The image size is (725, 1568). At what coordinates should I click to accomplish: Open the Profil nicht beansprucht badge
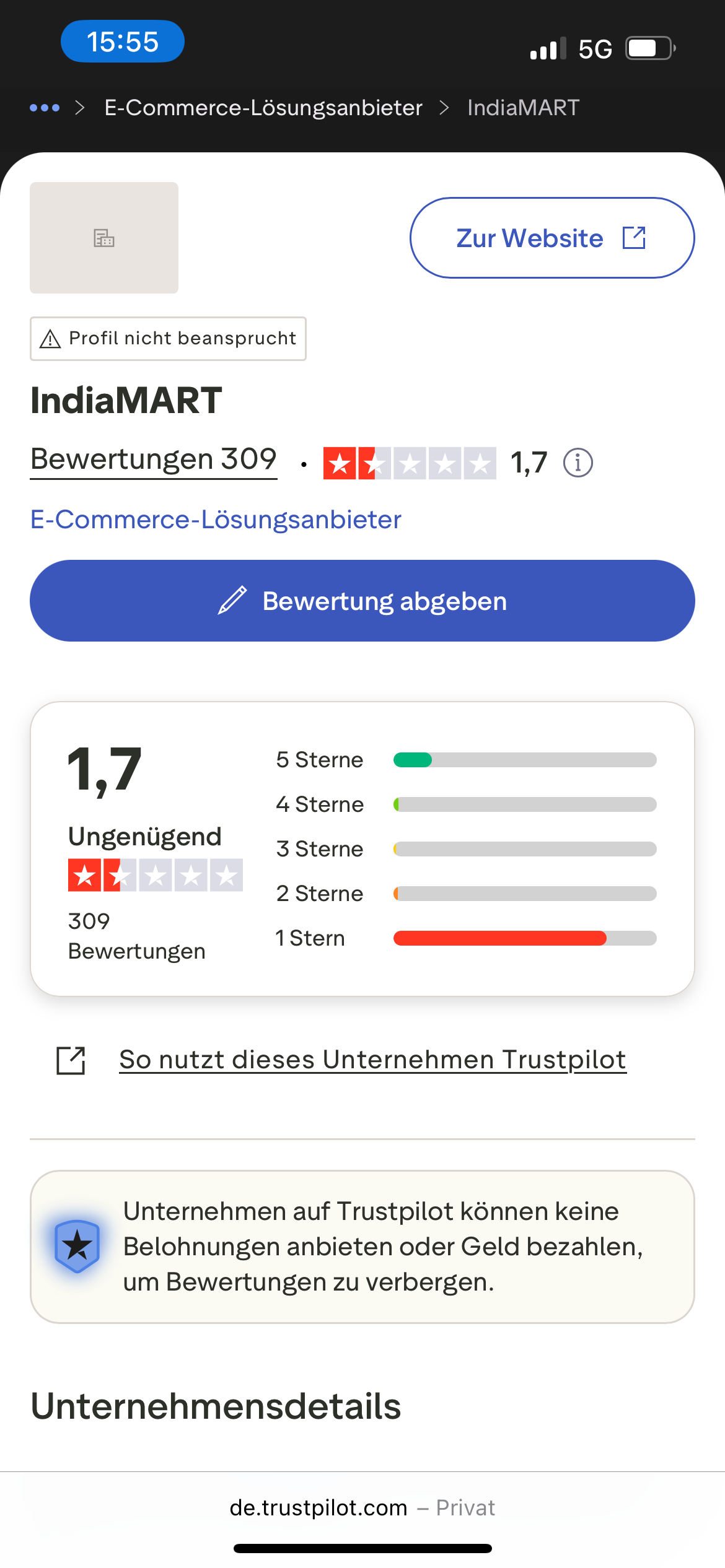pyautogui.click(x=168, y=339)
